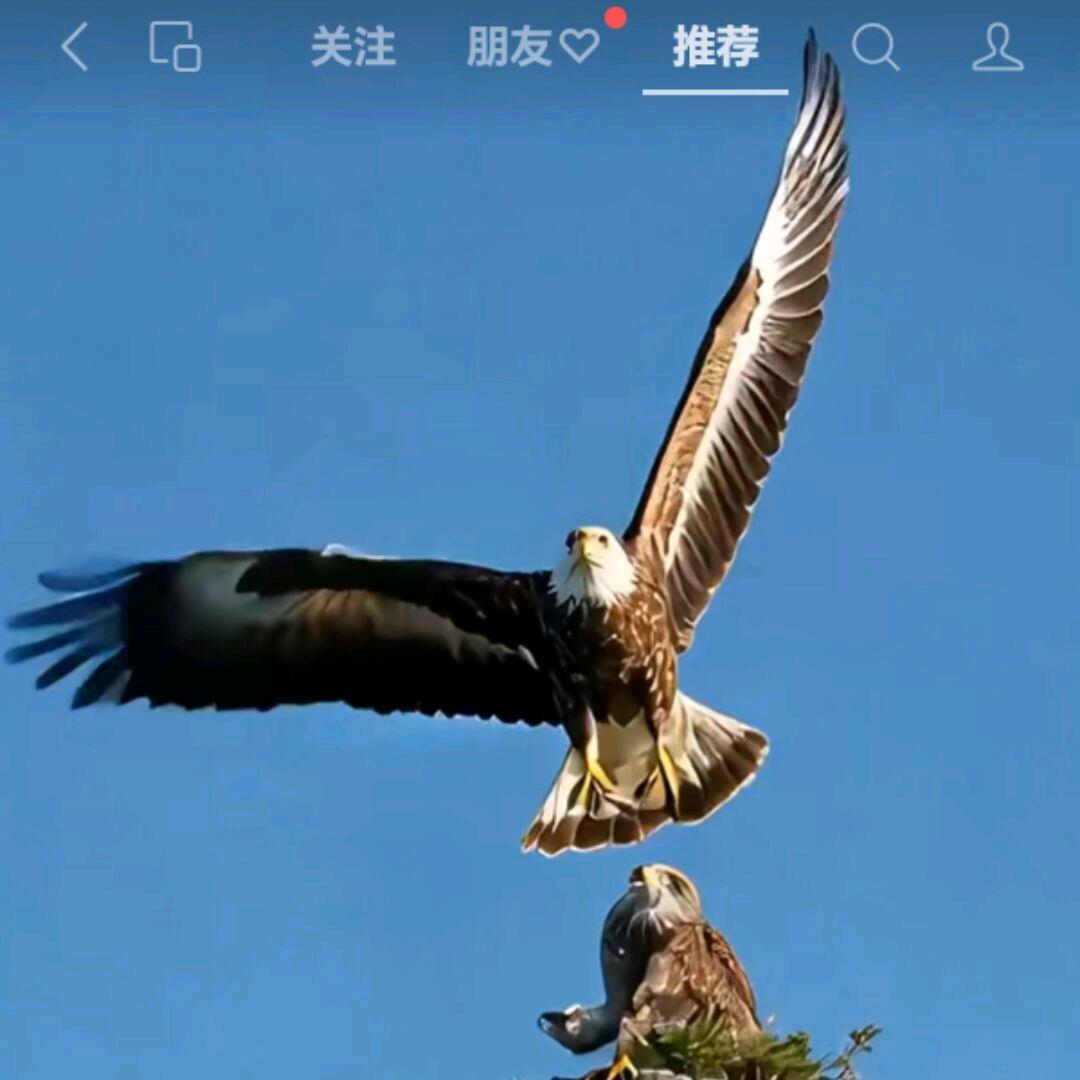Image resolution: width=1080 pixels, height=1080 pixels.
Task: Switch to the 朋友 tab
Action: (532, 47)
